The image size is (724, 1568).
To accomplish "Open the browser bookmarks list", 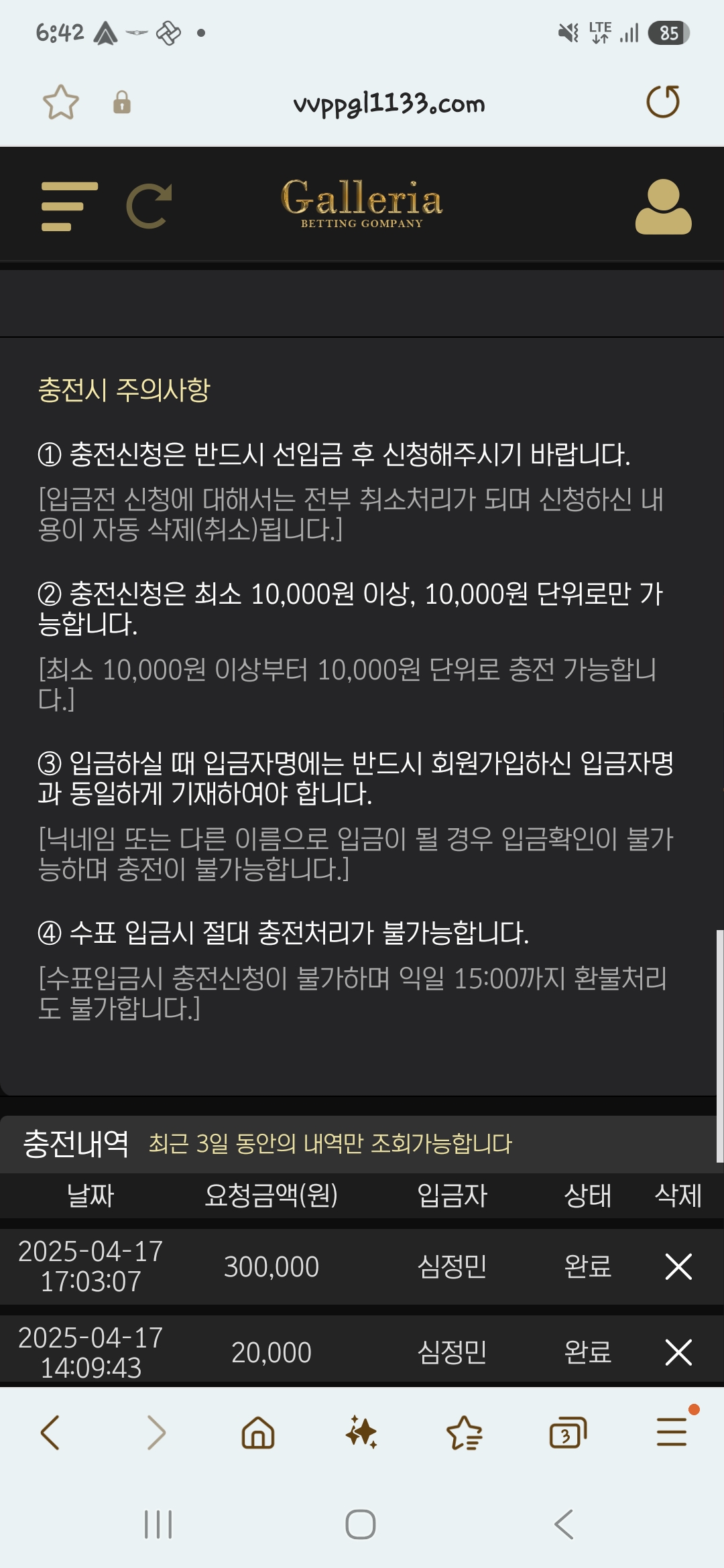I will (x=464, y=1433).
